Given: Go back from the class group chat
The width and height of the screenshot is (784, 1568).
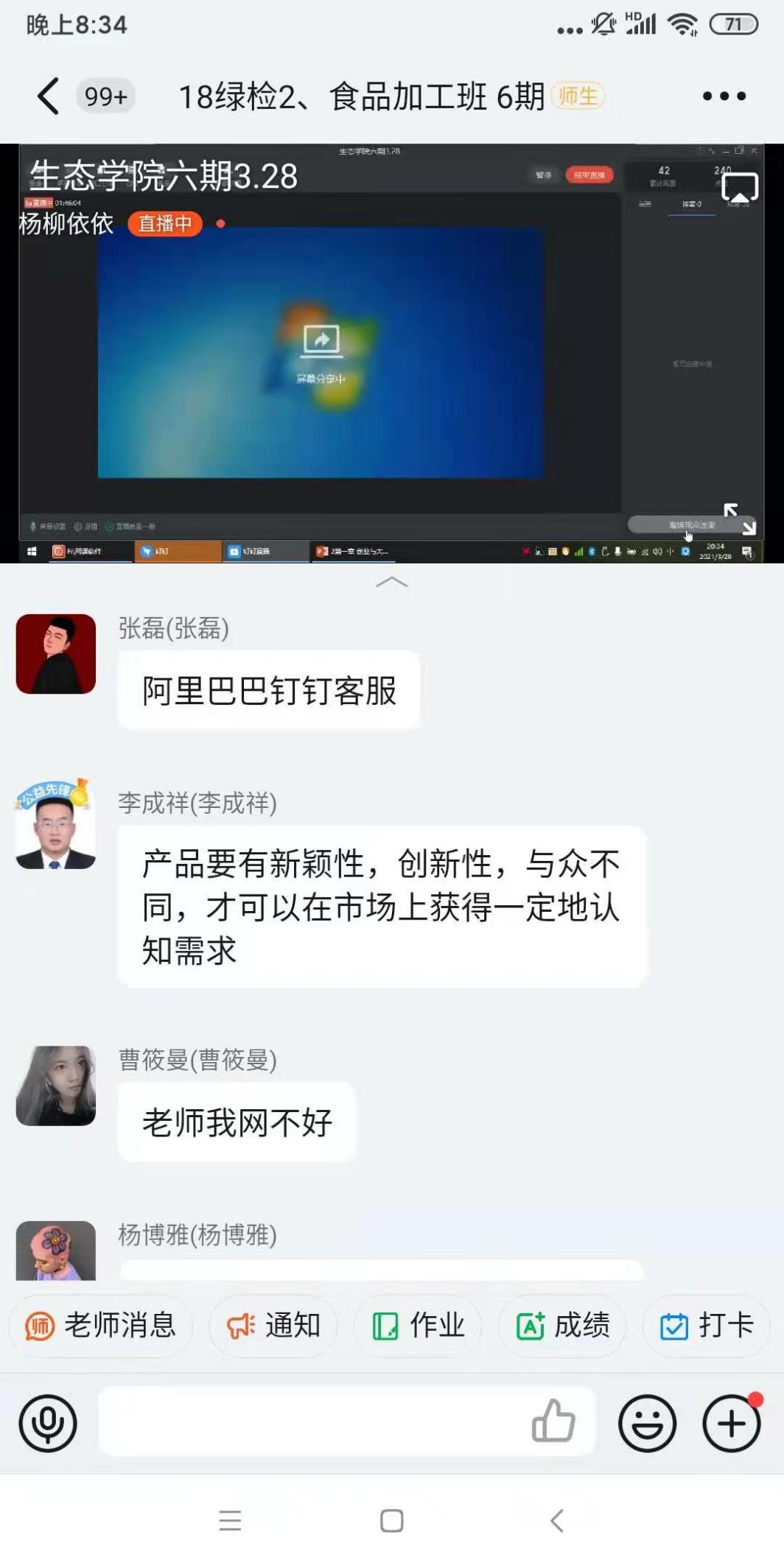Looking at the screenshot, I should pyautogui.click(x=49, y=96).
